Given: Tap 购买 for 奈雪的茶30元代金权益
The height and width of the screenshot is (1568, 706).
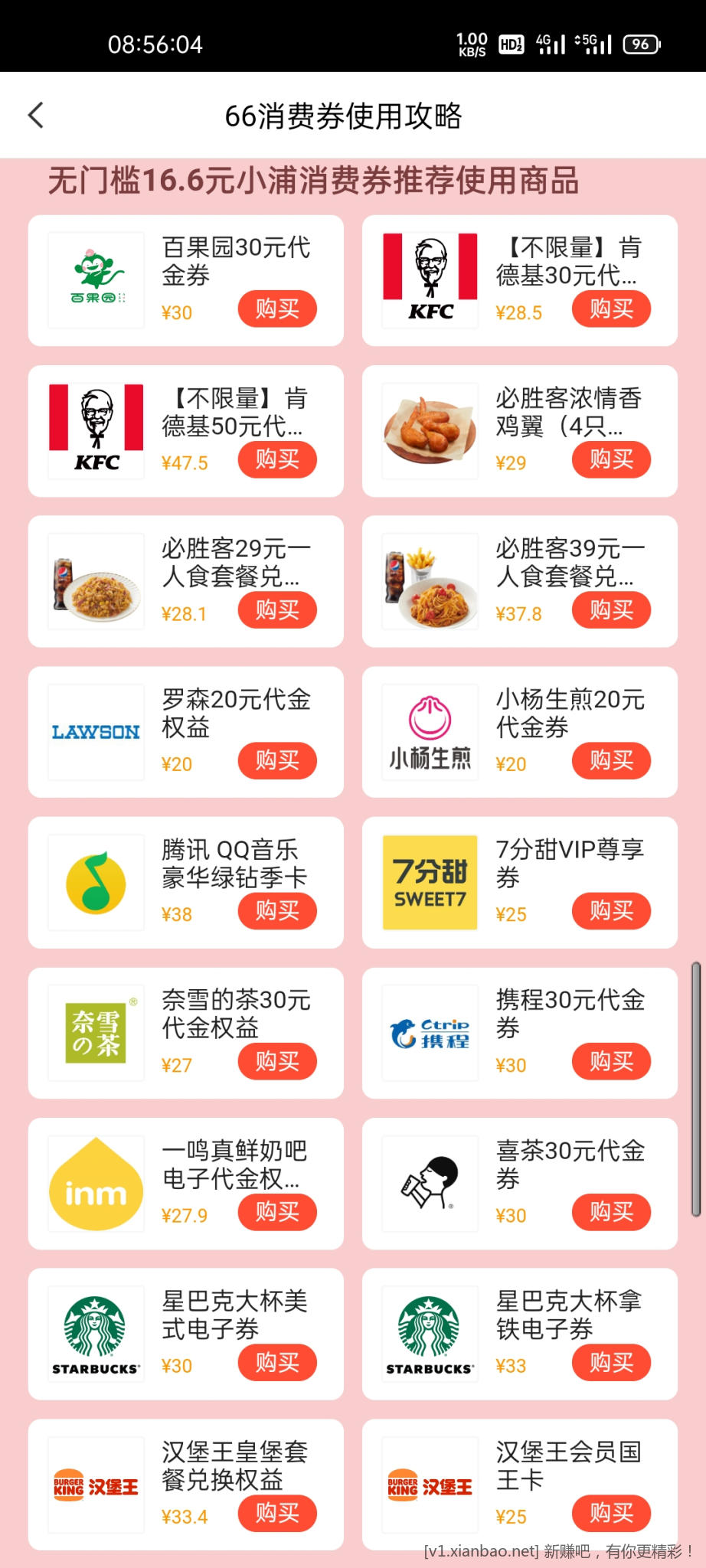Looking at the screenshot, I should pyautogui.click(x=276, y=1062).
